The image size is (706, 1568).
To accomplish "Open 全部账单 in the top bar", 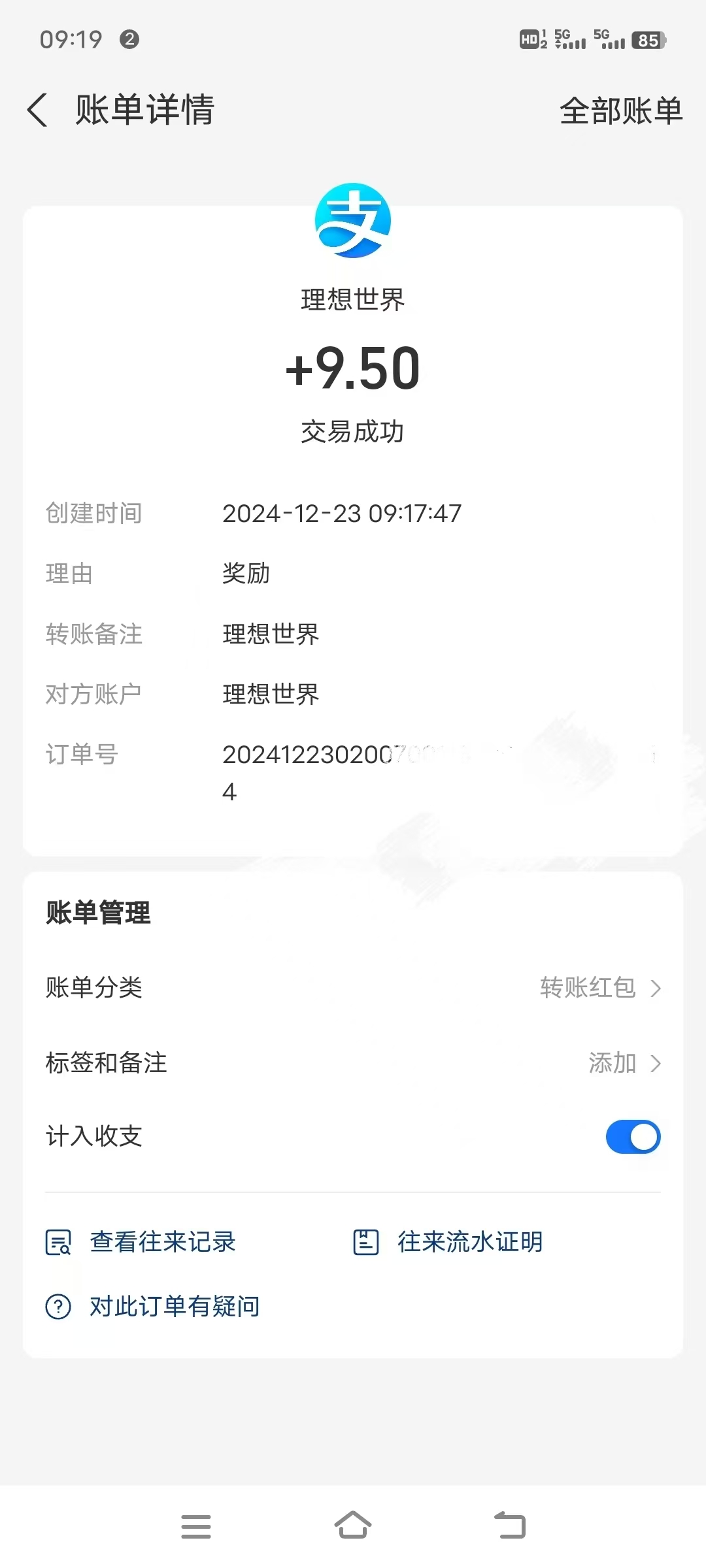I will pos(621,110).
